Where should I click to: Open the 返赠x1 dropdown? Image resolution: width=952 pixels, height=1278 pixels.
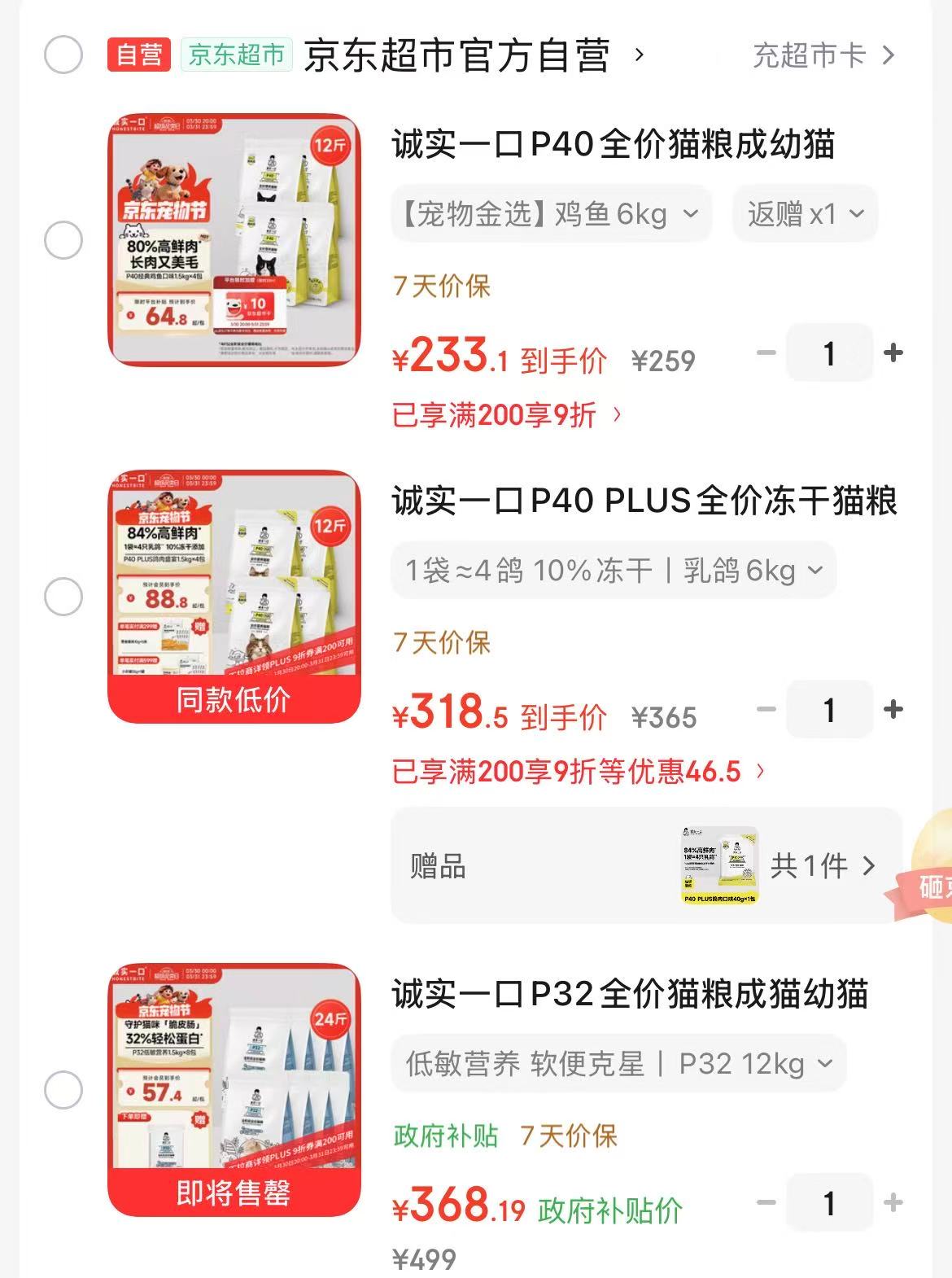805,214
